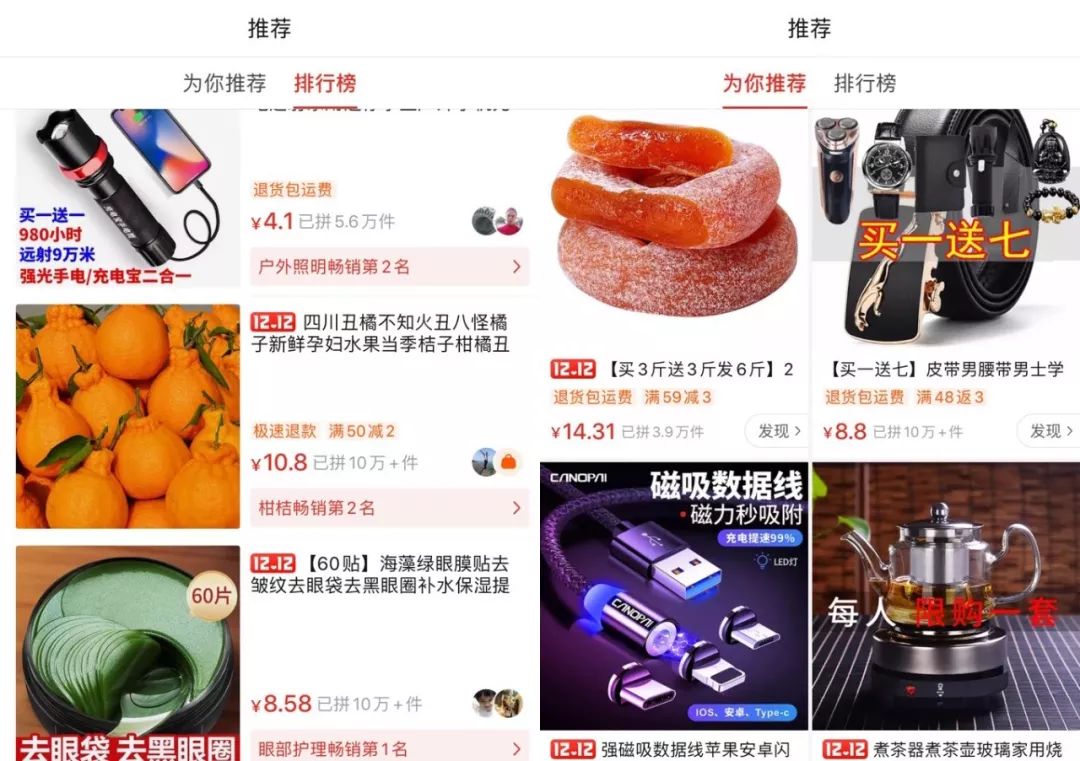Switch to the unselected 排行榜 tab
The height and width of the screenshot is (761, 1080).
(864, 83)
